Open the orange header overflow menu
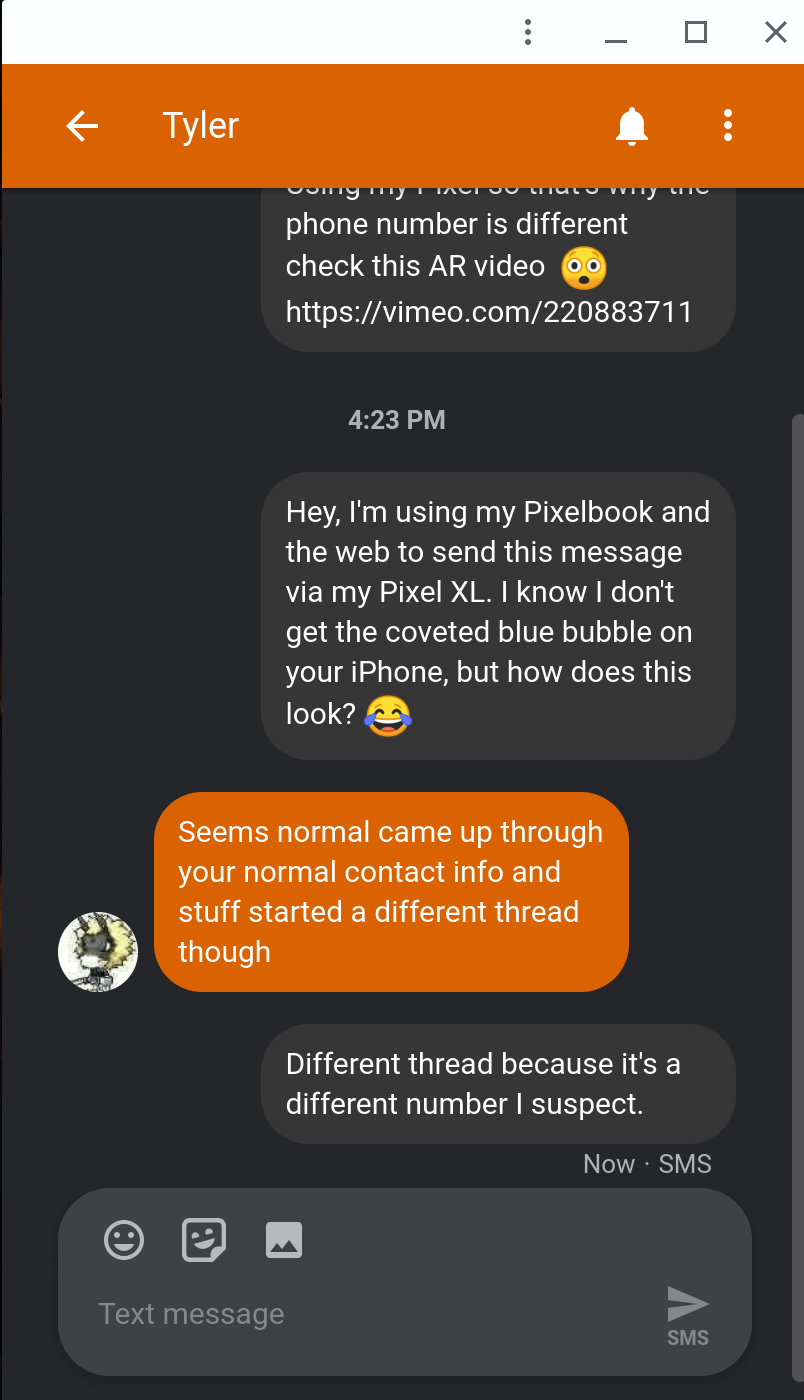The image size is (804, 1400). (x=728, y=126)
